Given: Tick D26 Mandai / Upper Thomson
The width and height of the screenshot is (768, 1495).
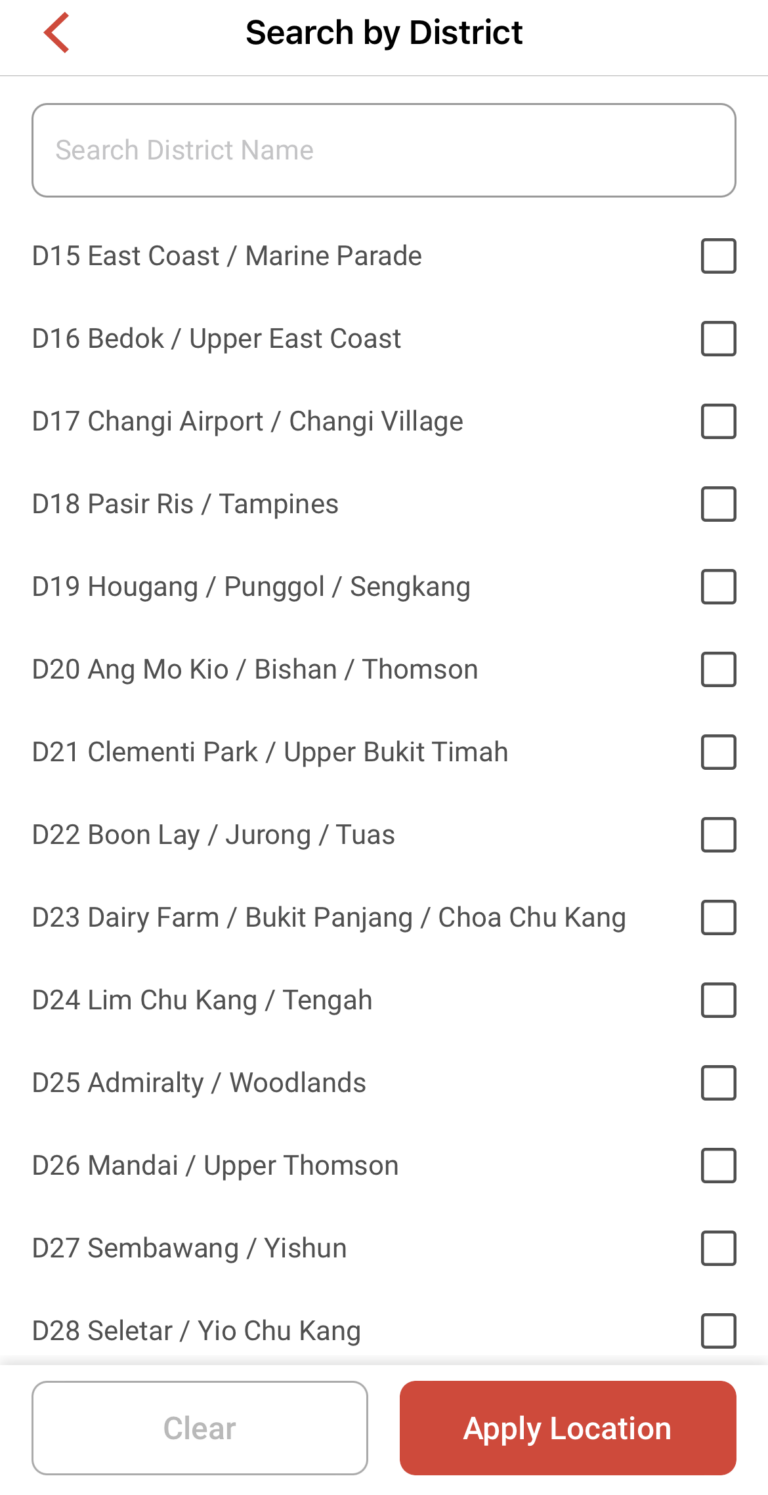Looking at the screenshot, I should (x=718, y=1165).
